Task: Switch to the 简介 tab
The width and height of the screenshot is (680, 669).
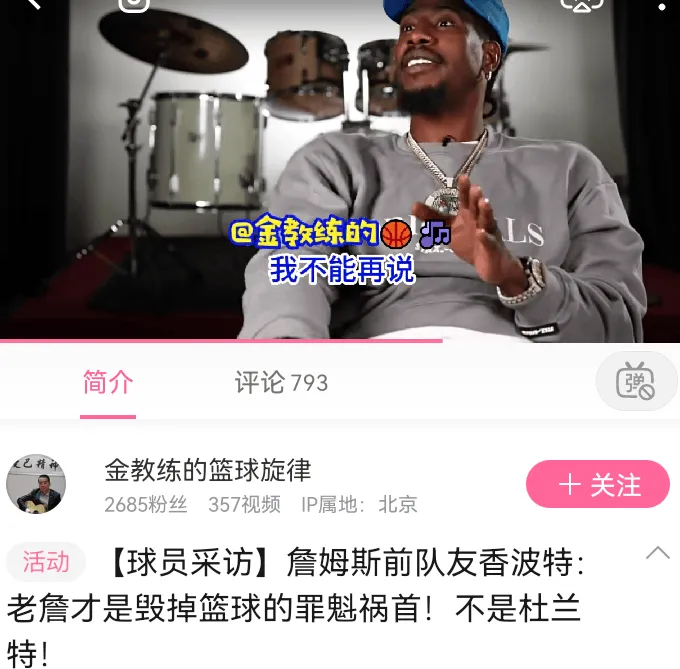Action: 108,382
